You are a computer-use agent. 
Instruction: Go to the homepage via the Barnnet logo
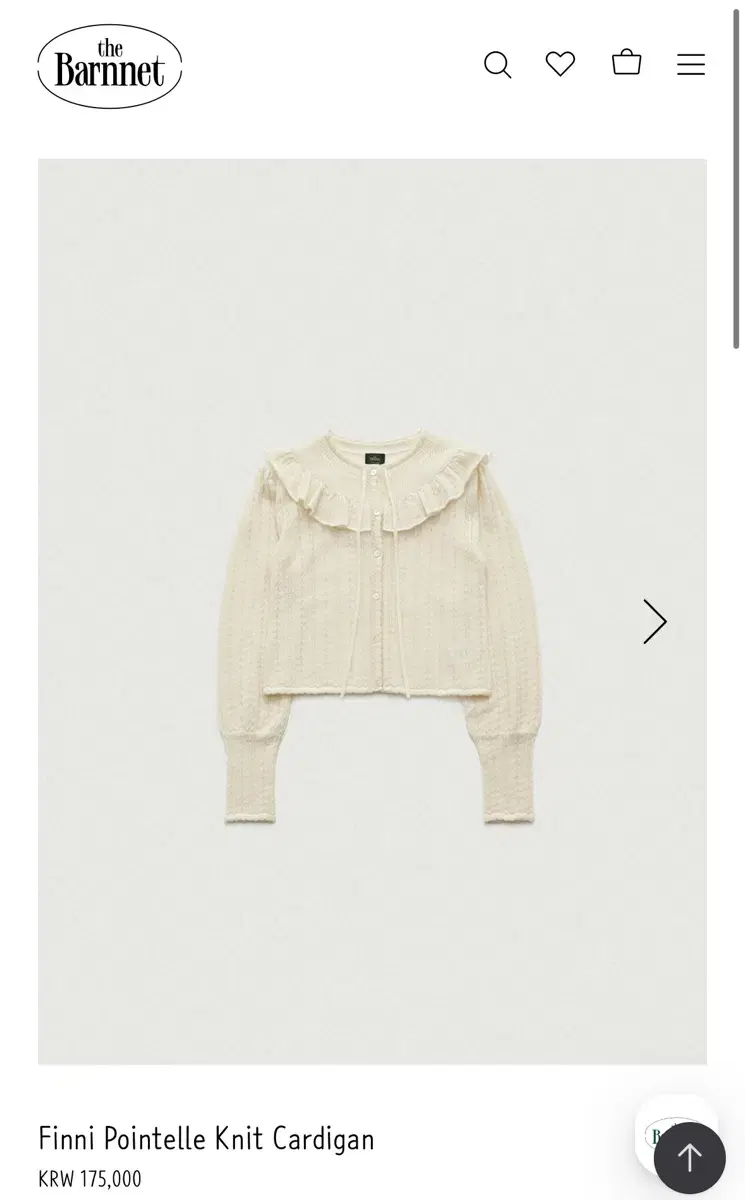[109, 65]
